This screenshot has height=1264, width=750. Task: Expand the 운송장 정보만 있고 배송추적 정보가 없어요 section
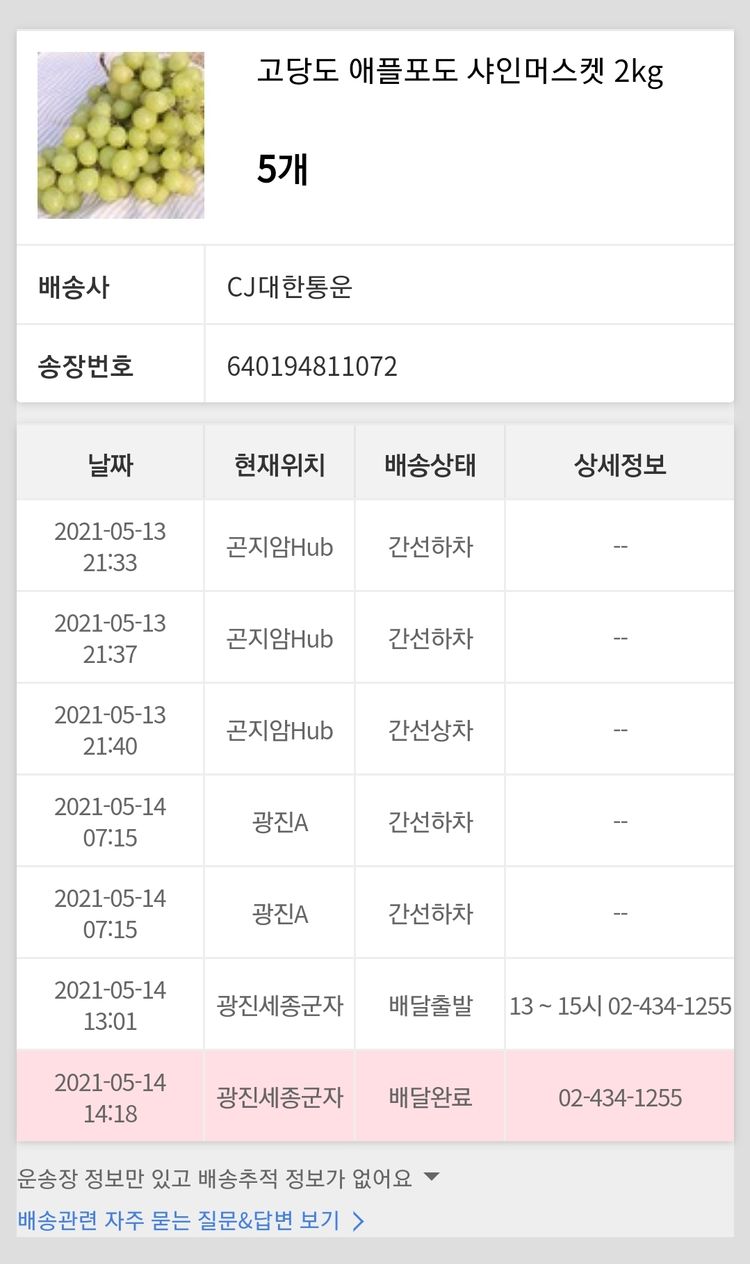229,1178
